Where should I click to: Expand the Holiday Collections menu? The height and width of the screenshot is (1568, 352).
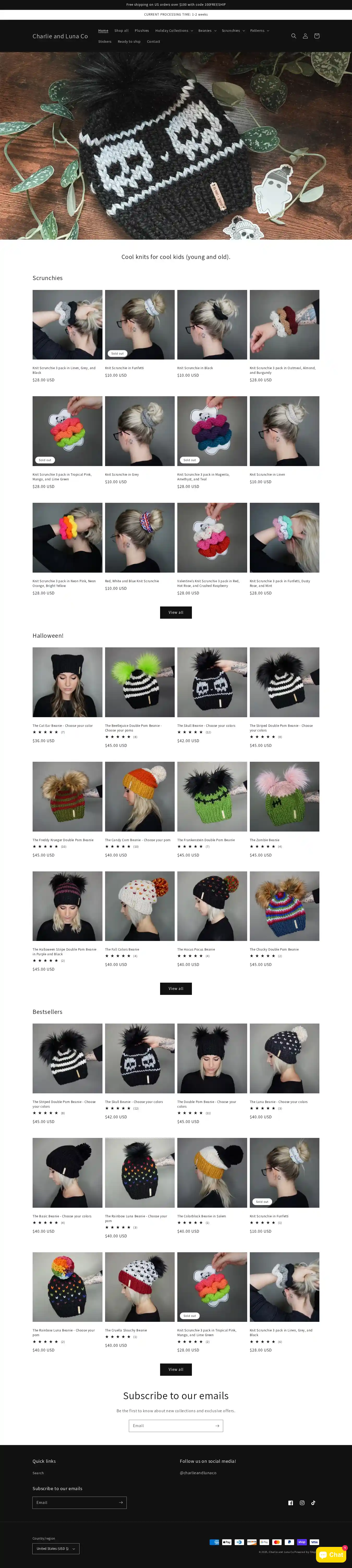pos(174,30)
